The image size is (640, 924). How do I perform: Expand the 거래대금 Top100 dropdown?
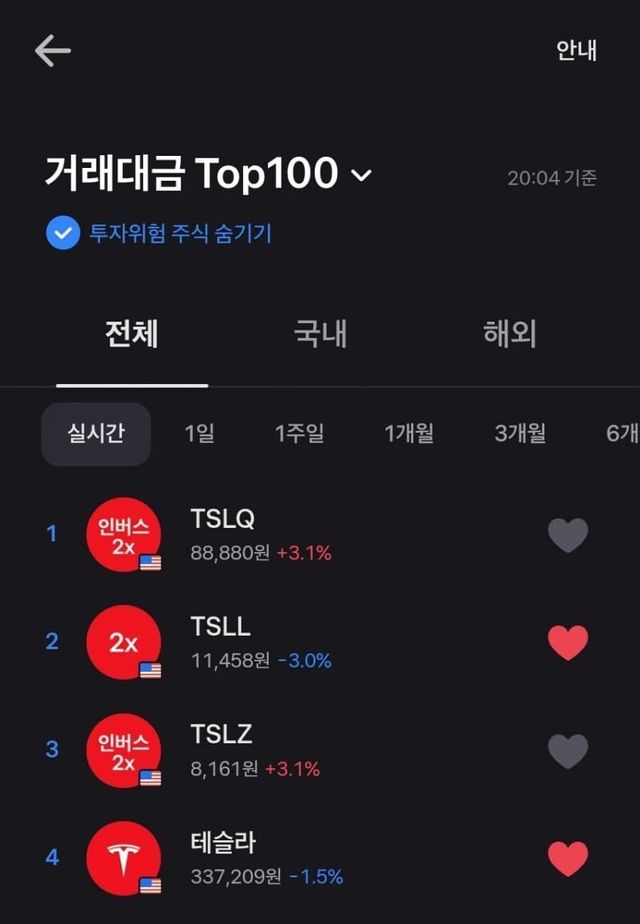click(x=361, y=176)
